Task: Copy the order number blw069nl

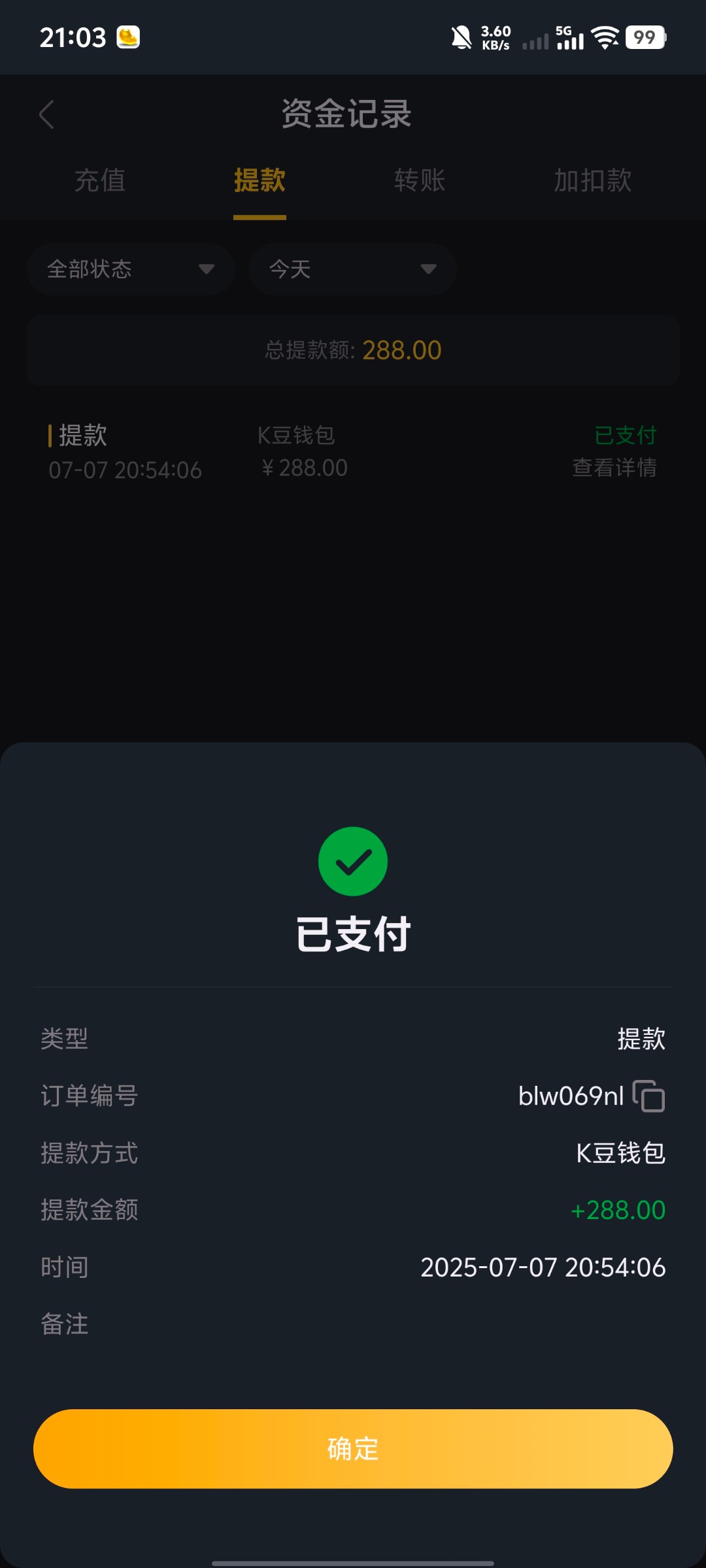Action: (x=648, y=1096)
